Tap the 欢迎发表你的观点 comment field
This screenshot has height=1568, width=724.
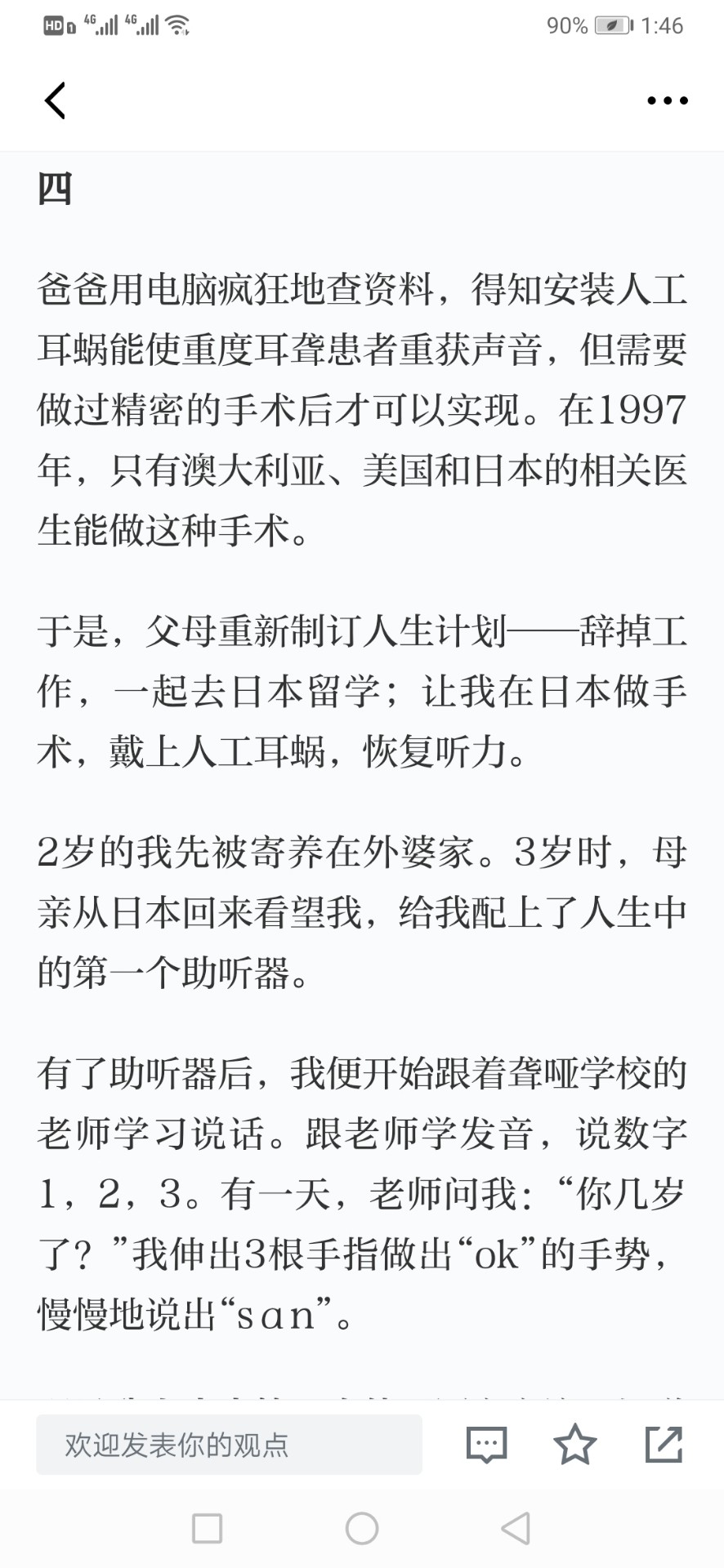coord(229,1445)
